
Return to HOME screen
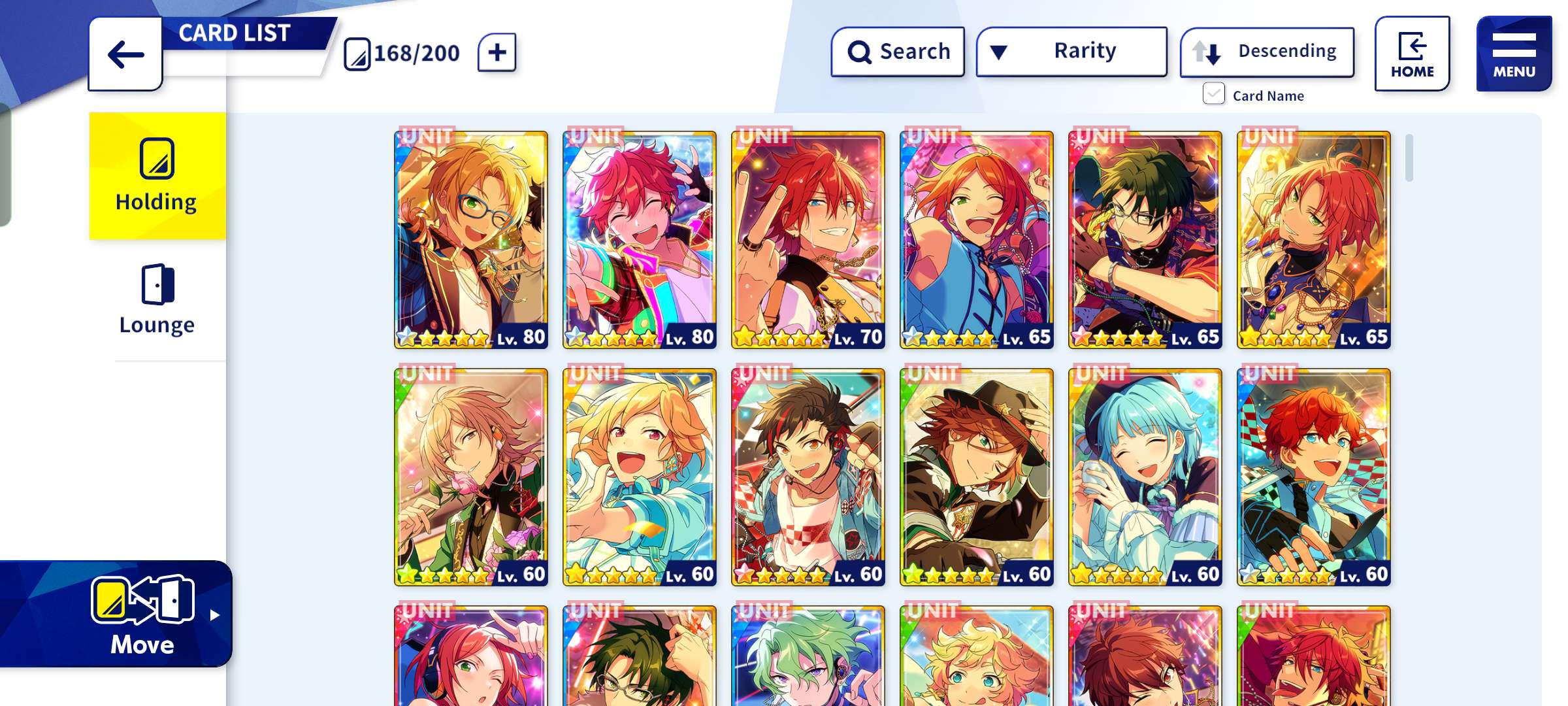coord(1412,54)
